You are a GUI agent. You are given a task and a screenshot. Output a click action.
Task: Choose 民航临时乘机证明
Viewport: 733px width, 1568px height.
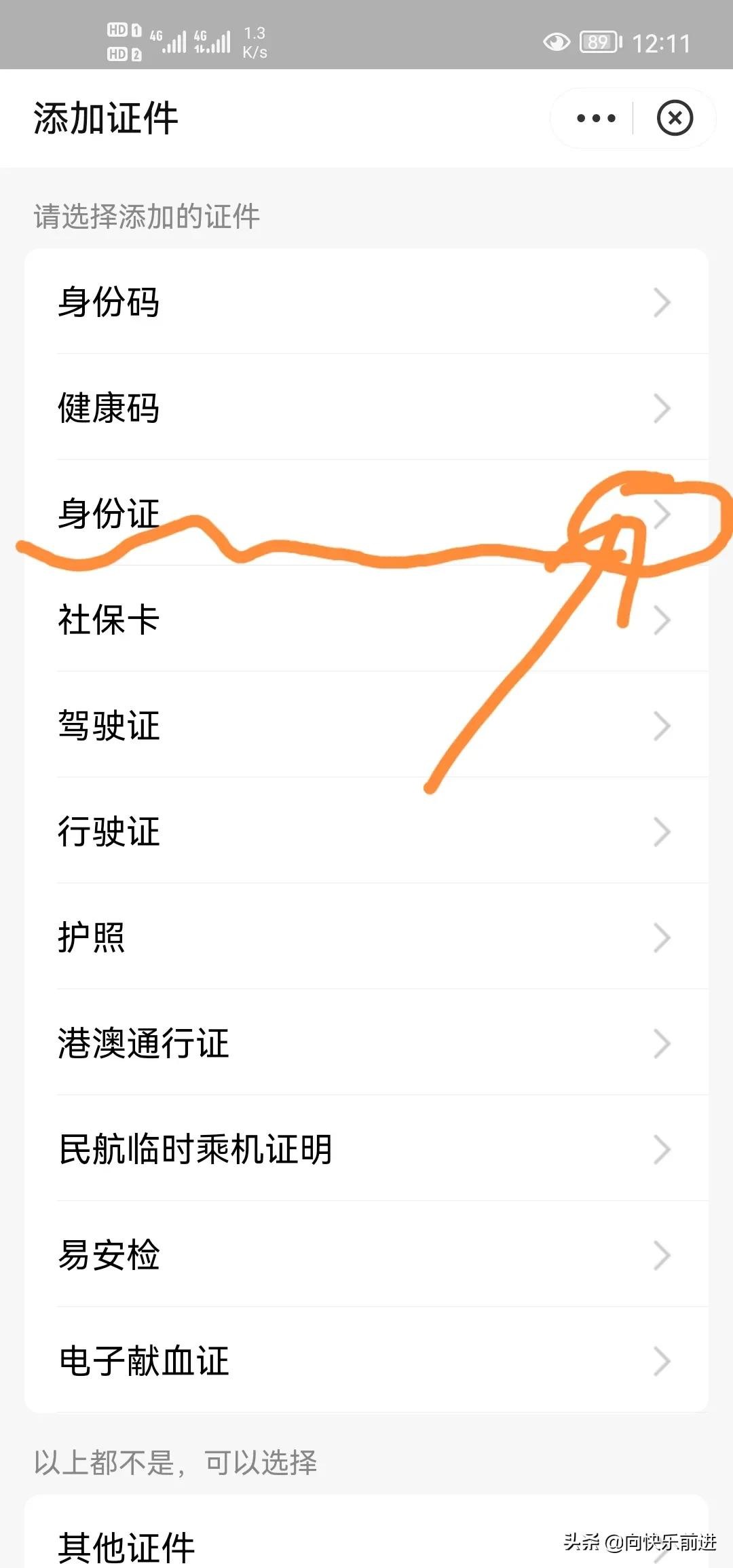pyautogui.click(x=366, y=1149)
